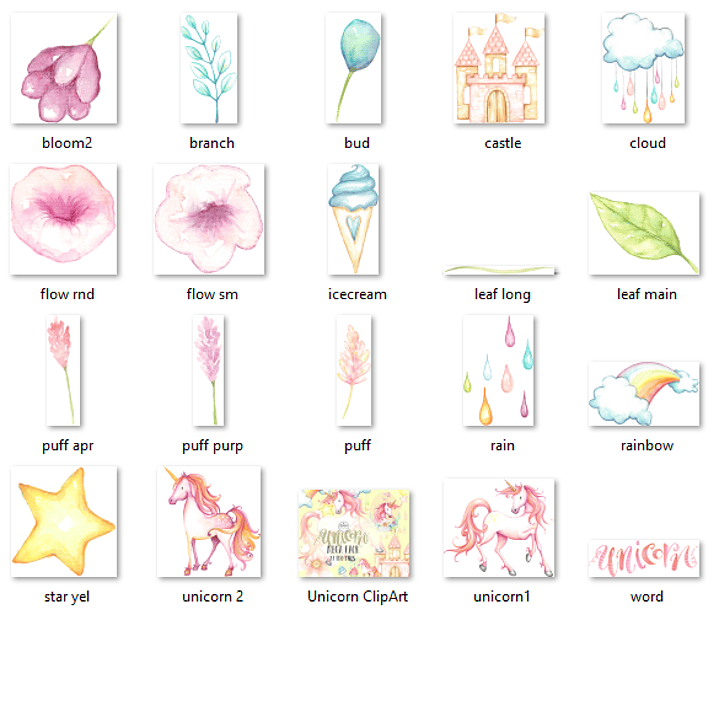This screenshot has height=719, width=719.
Task: Open the unicorn 2 image
Action: click(210, 524)
